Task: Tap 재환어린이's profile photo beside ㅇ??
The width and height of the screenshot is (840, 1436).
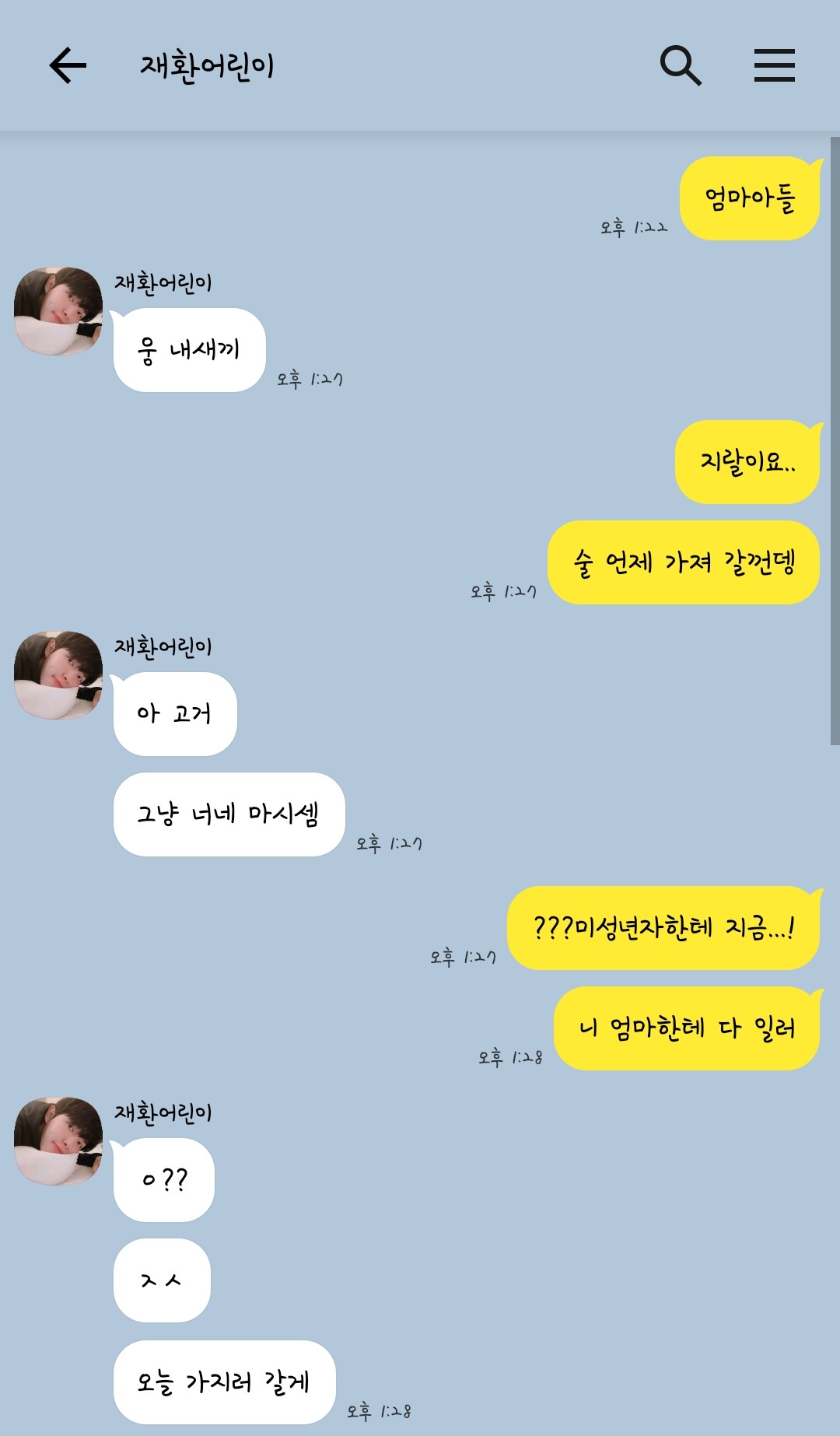Action: 58,1141
